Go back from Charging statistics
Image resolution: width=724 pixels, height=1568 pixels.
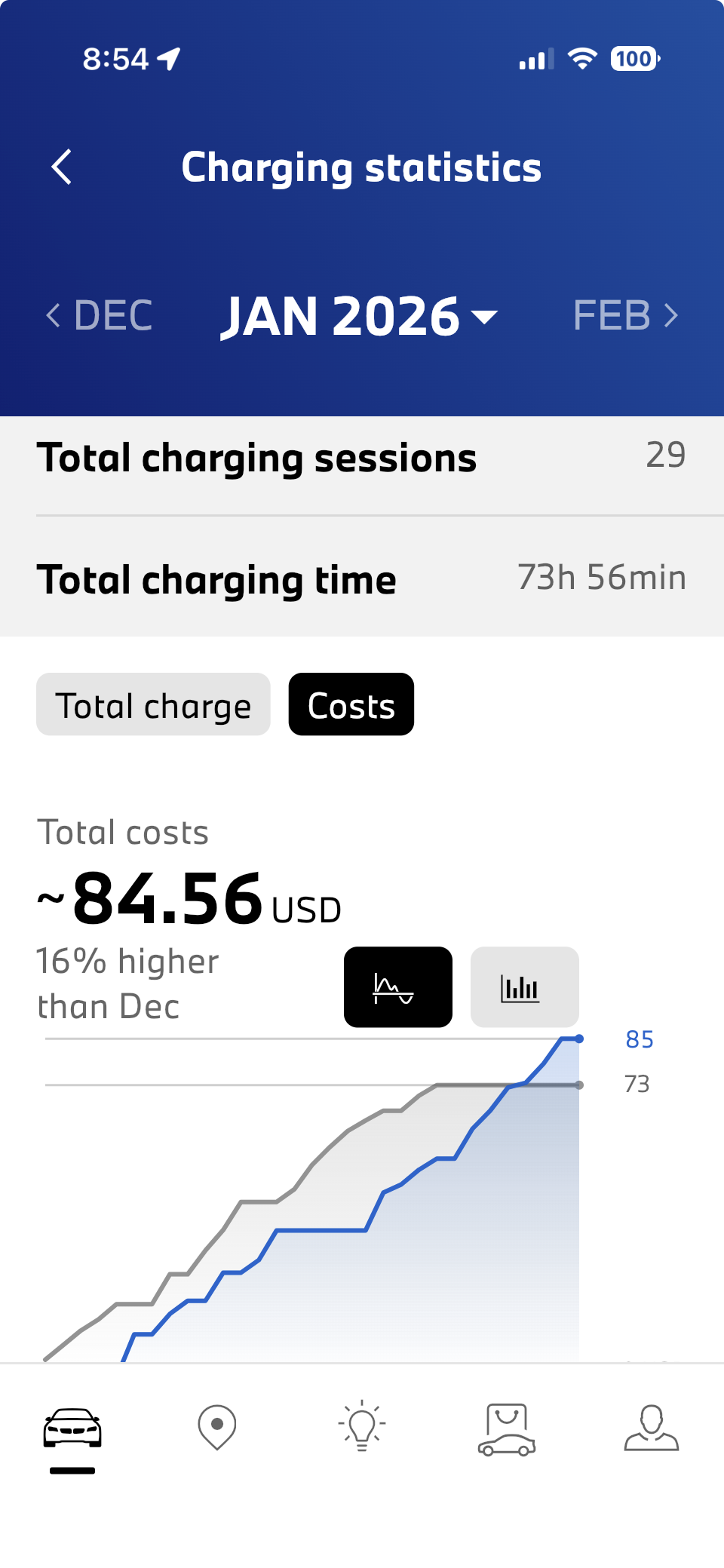pyautogui.click(x=62, y=167)
